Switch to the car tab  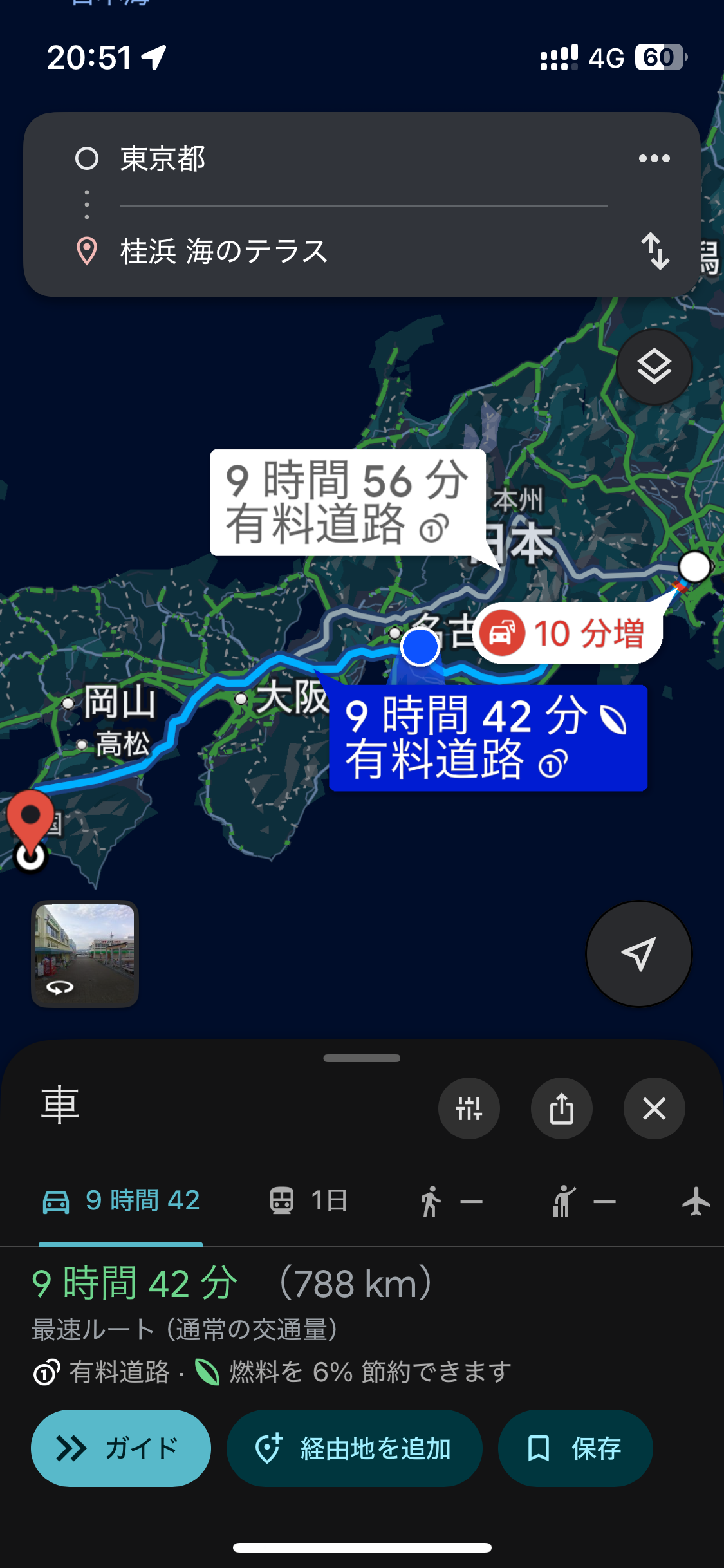pos(121,1200)
